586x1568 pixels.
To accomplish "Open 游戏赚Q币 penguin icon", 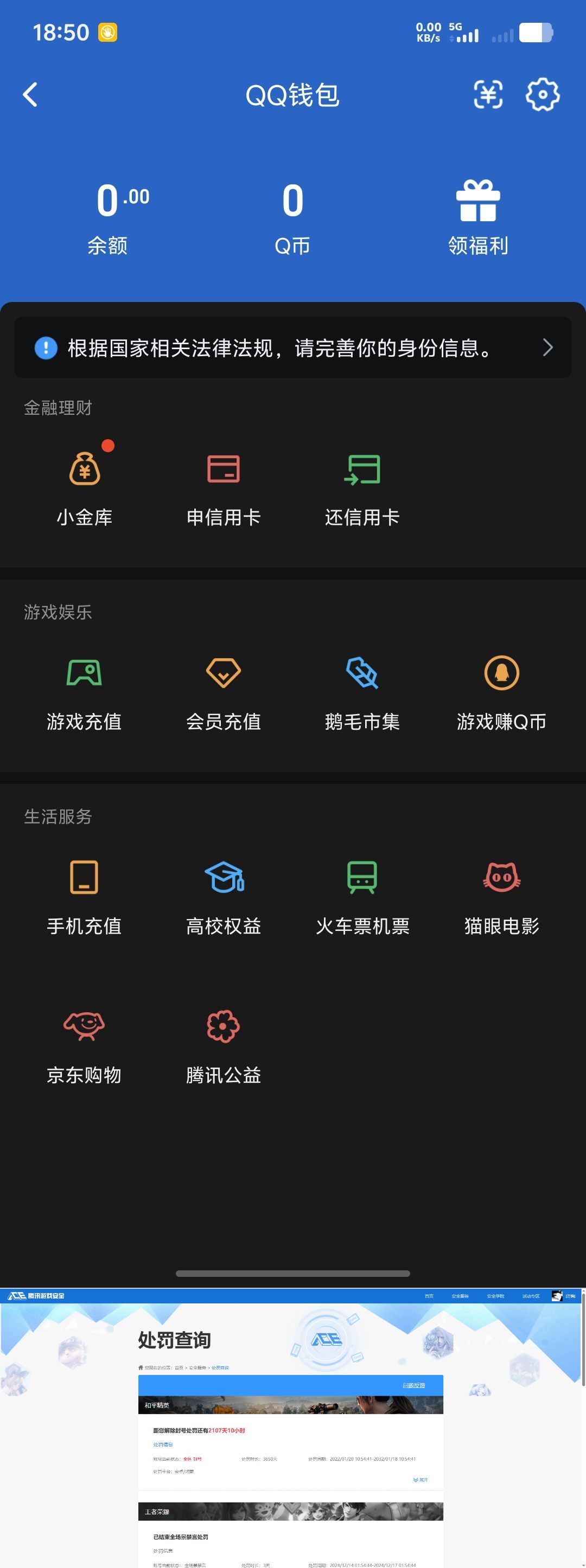I will (x=501, y=674).
